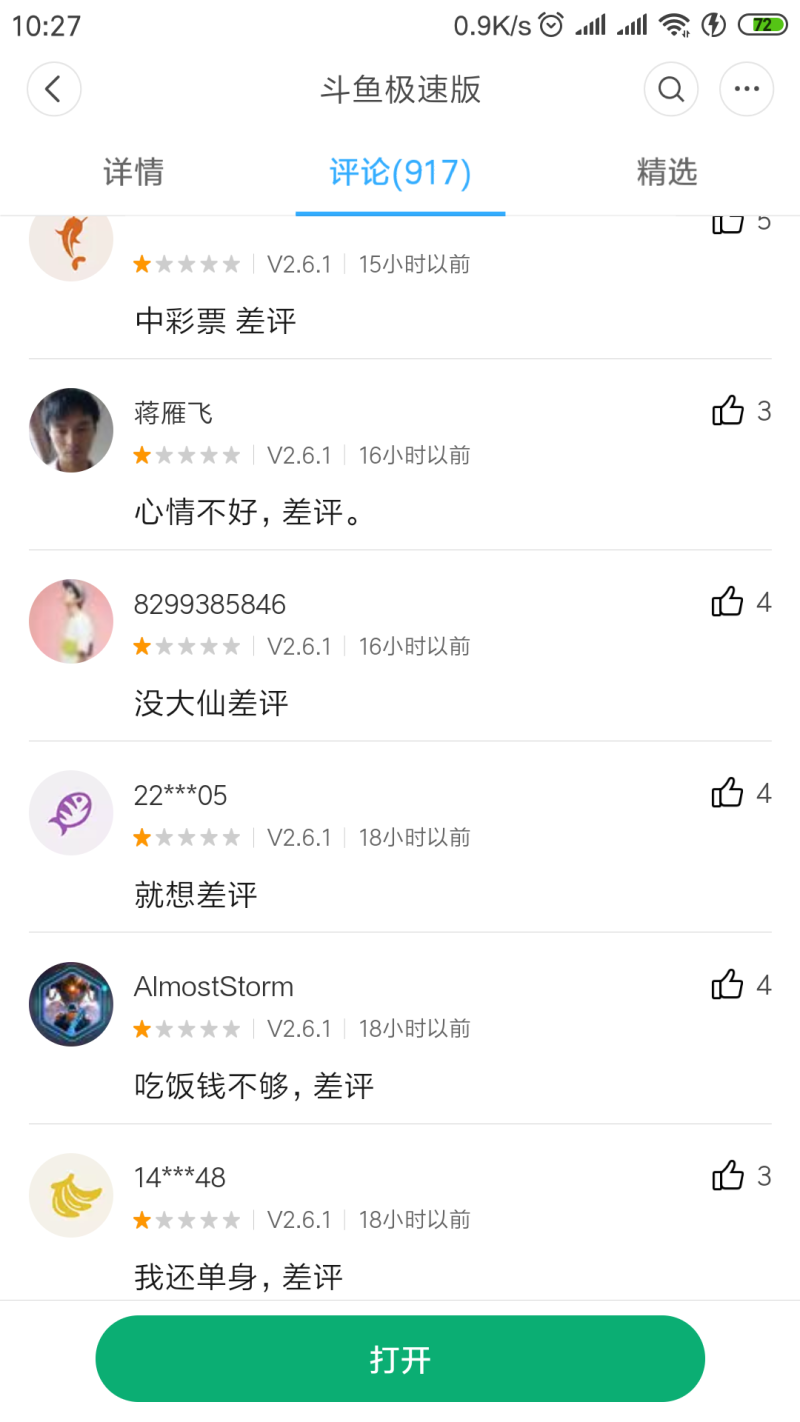The image size is (800, 1422).
Task: Thumbs up the review from 14***48
Action: [728, 1176]
